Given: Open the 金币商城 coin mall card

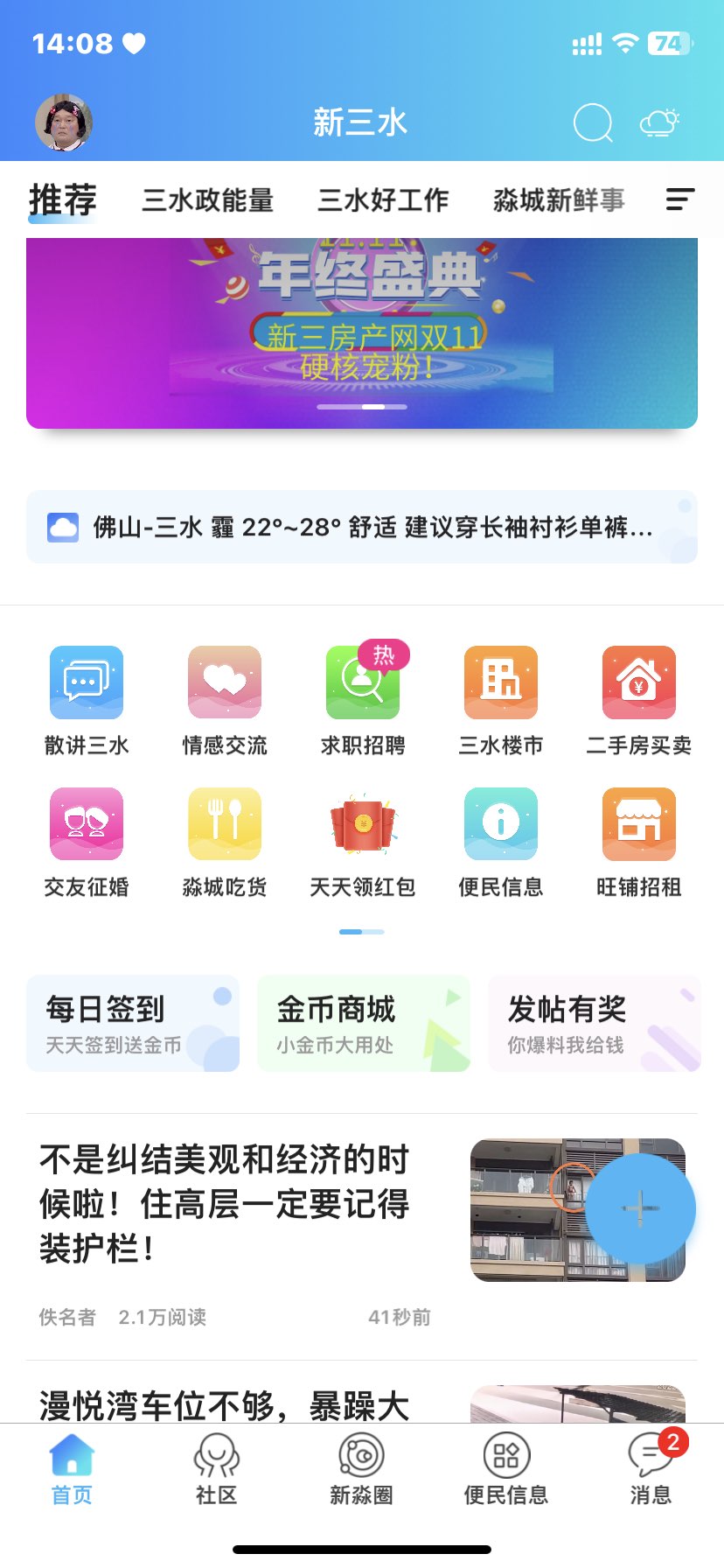Looking at the screenshot, I should 363,1023.
